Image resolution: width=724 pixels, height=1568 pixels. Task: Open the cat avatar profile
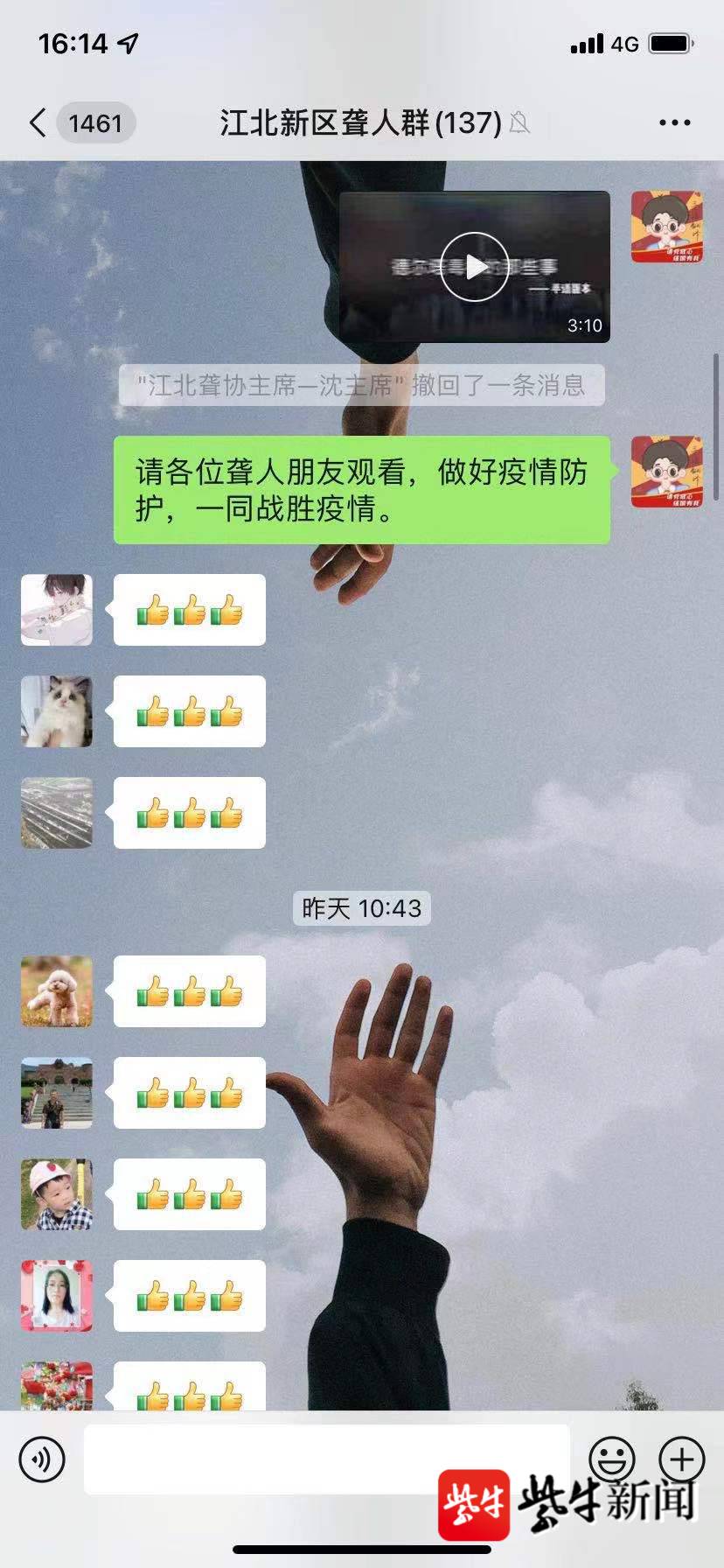[57, 711]
